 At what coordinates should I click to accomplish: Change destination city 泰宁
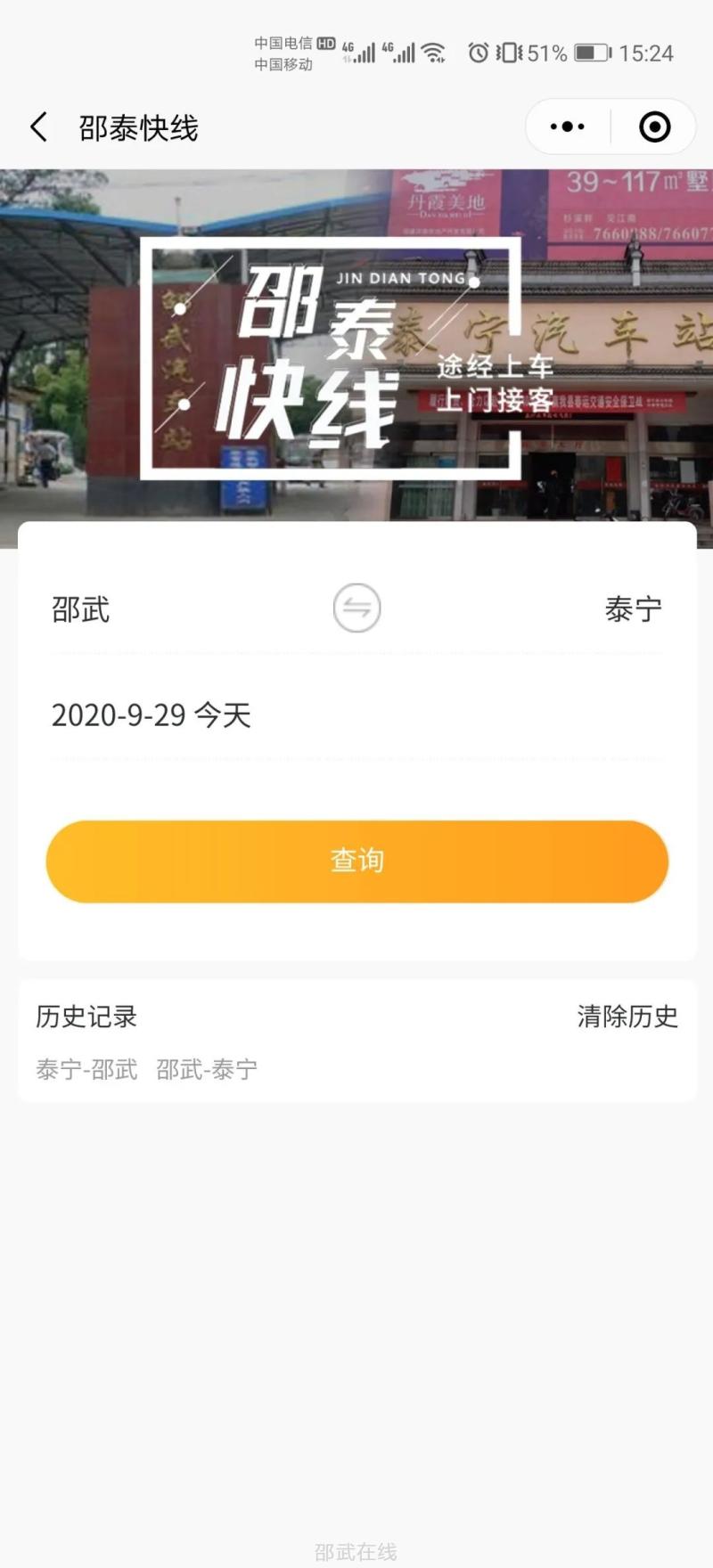click(633, 610)
